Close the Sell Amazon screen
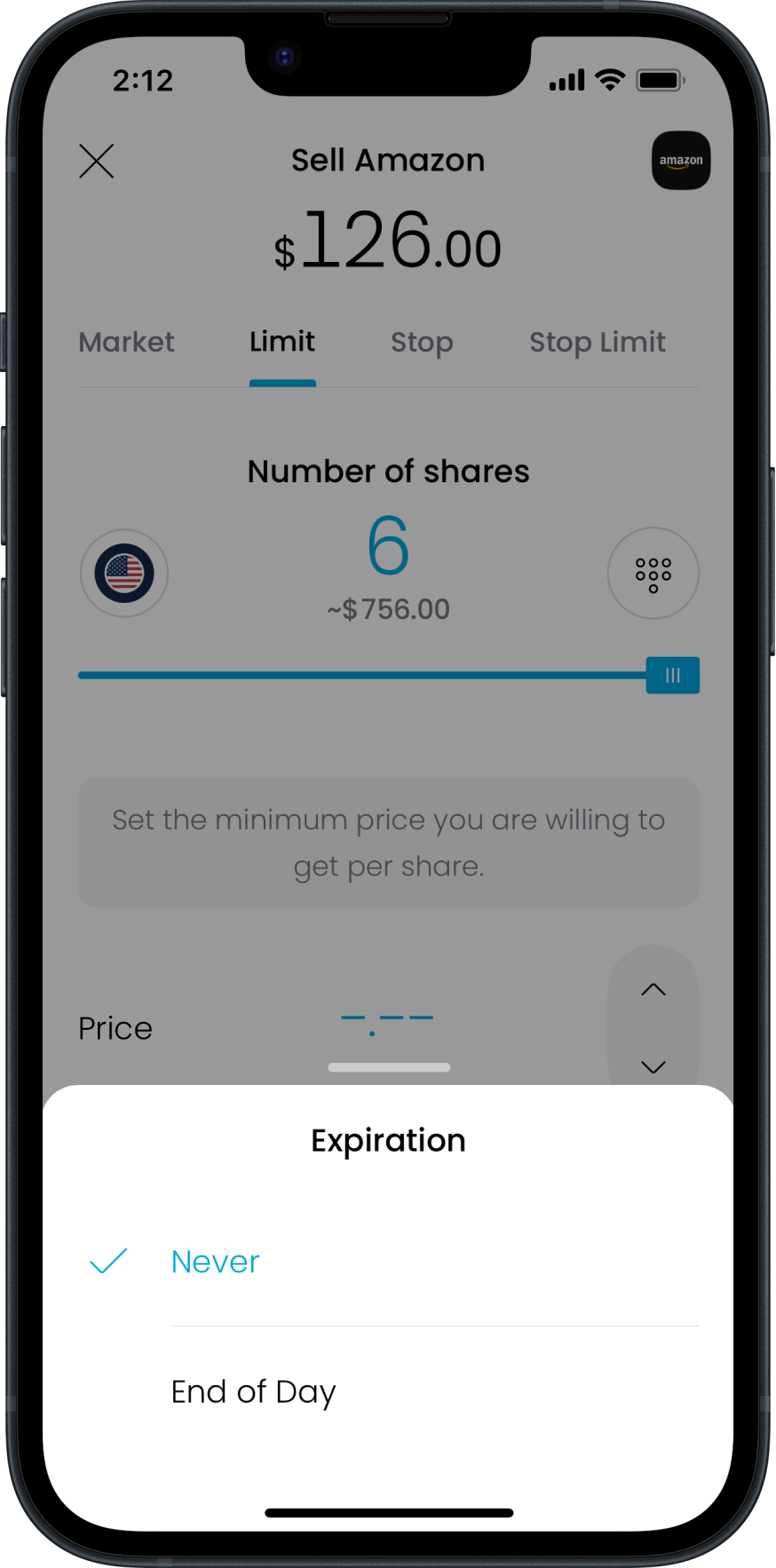 point(96,161)
